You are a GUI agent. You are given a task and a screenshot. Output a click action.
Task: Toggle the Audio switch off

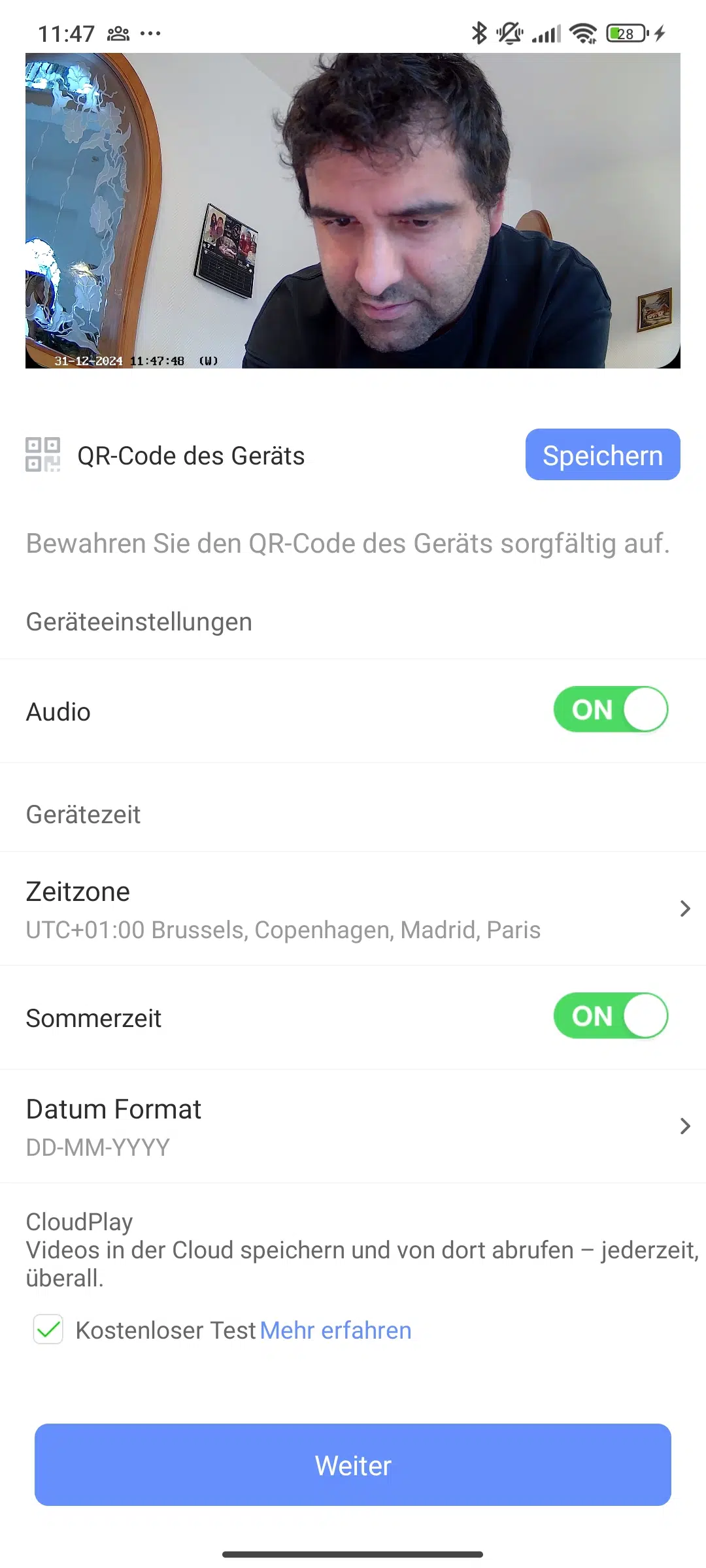coord(611,710)
